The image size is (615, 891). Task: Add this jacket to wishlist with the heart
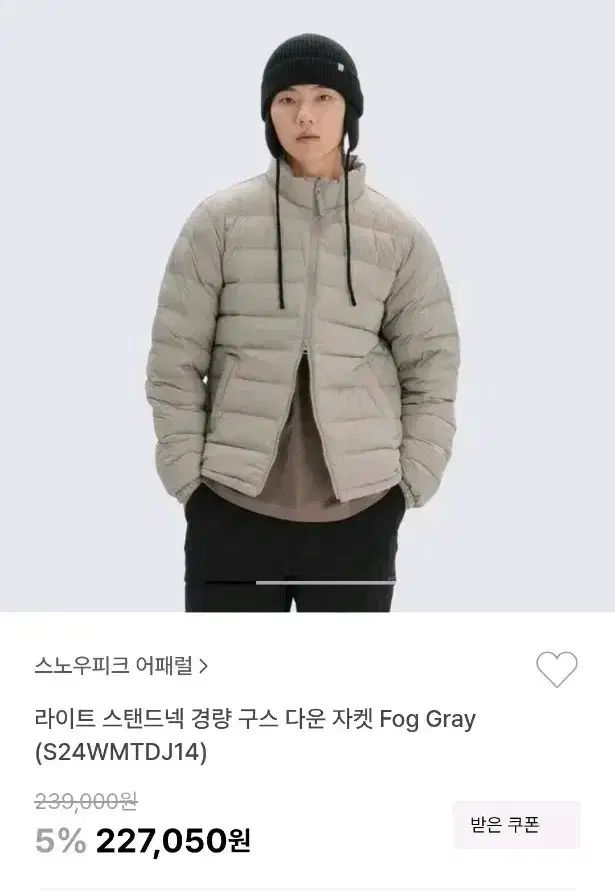click(x=556, y=669)
